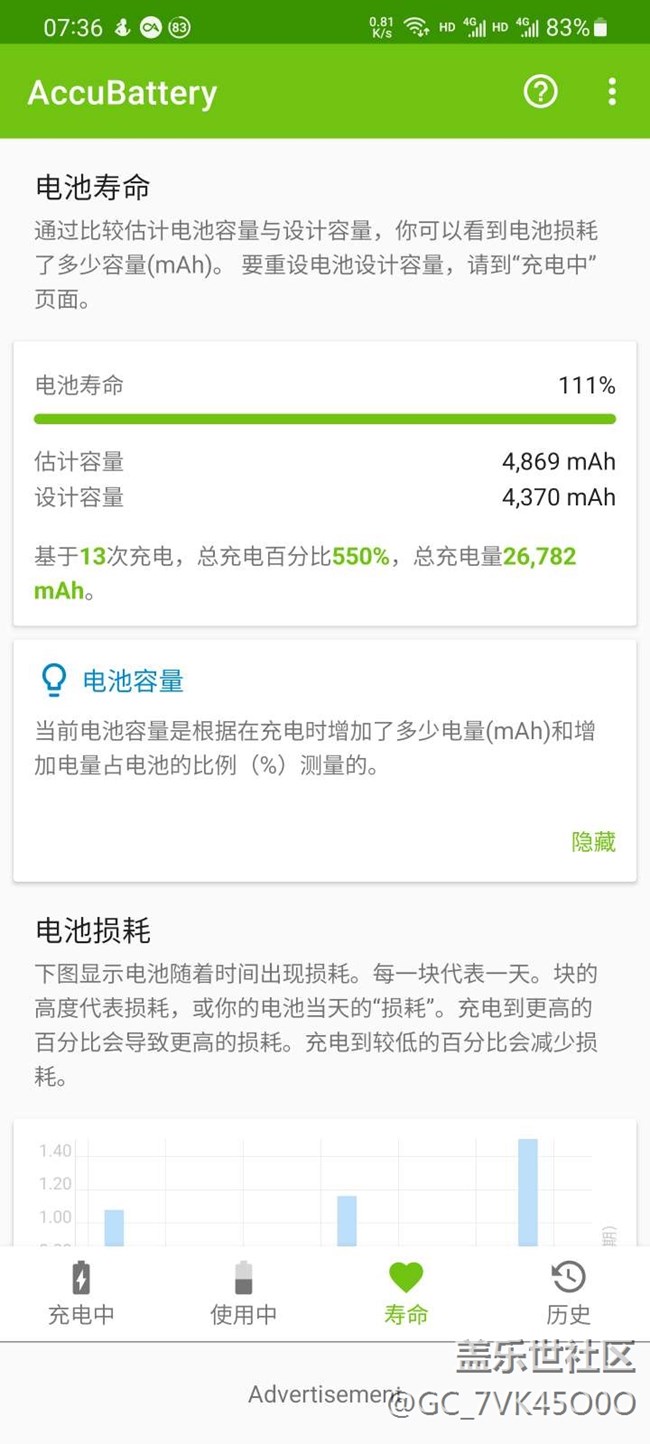650x1444 pixels.
Task: Switch to the 充电中 tab
Action: [x=81, y=1293]
